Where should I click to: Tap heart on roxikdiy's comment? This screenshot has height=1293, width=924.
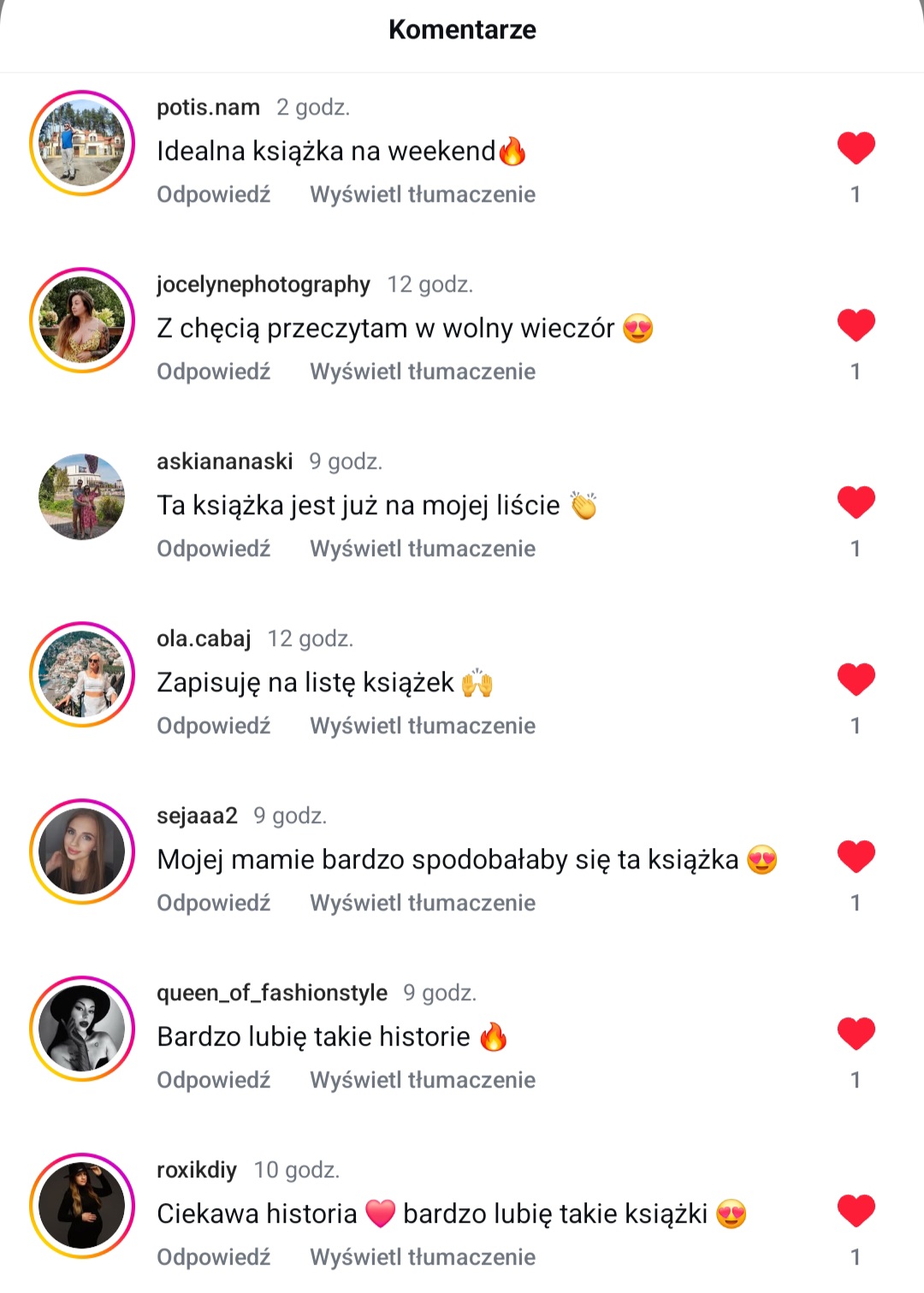click(856, 1211)
